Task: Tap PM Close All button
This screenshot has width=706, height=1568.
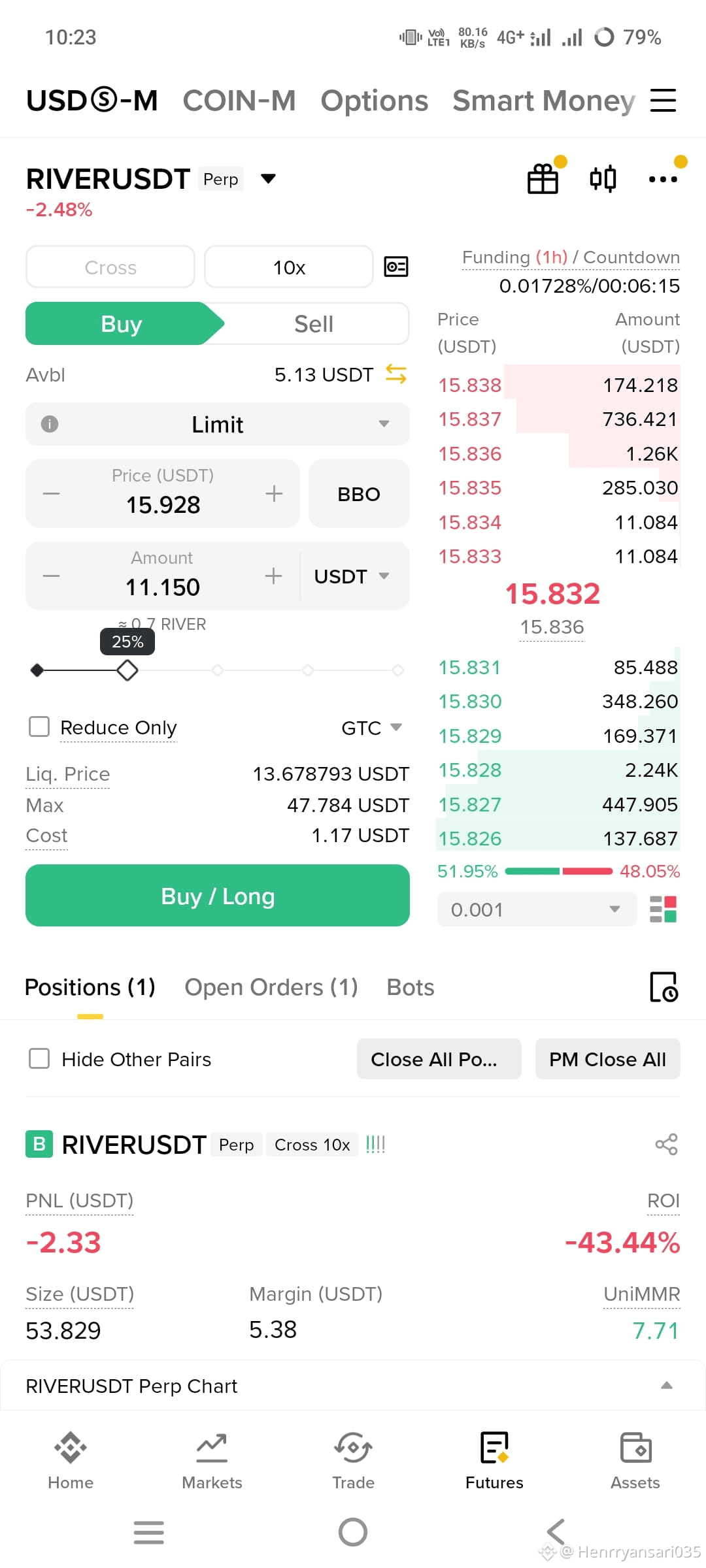Action: click(x=608, y=1059)
